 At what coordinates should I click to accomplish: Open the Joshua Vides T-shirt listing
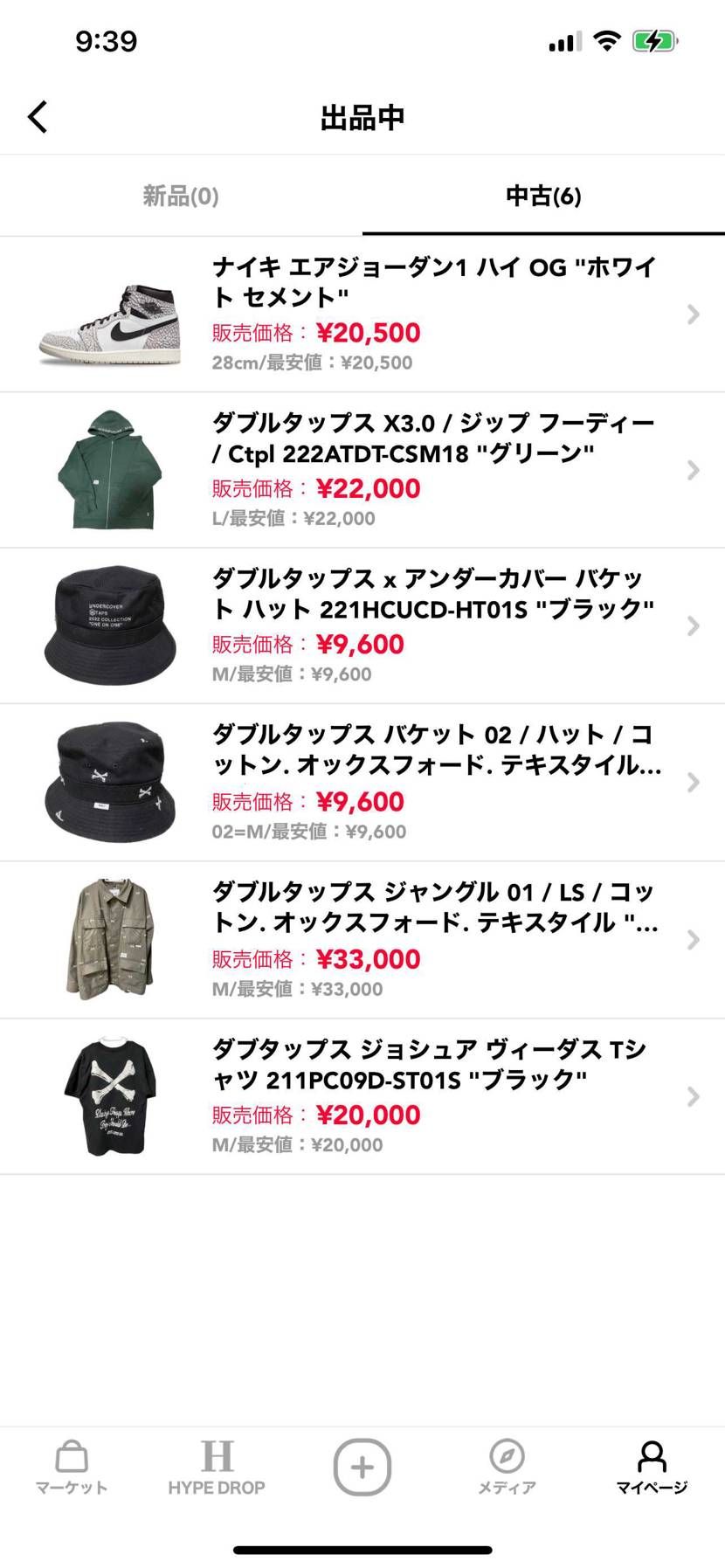tap(693, 1095)
